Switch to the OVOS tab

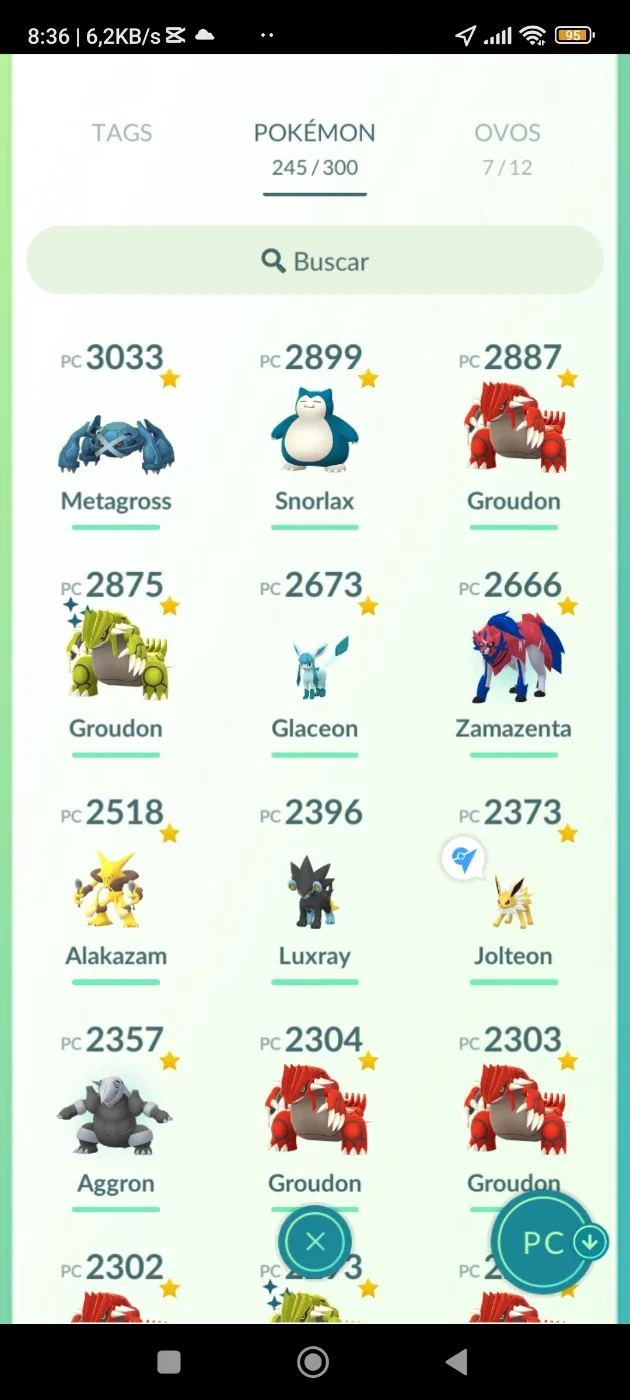[507, 148]
